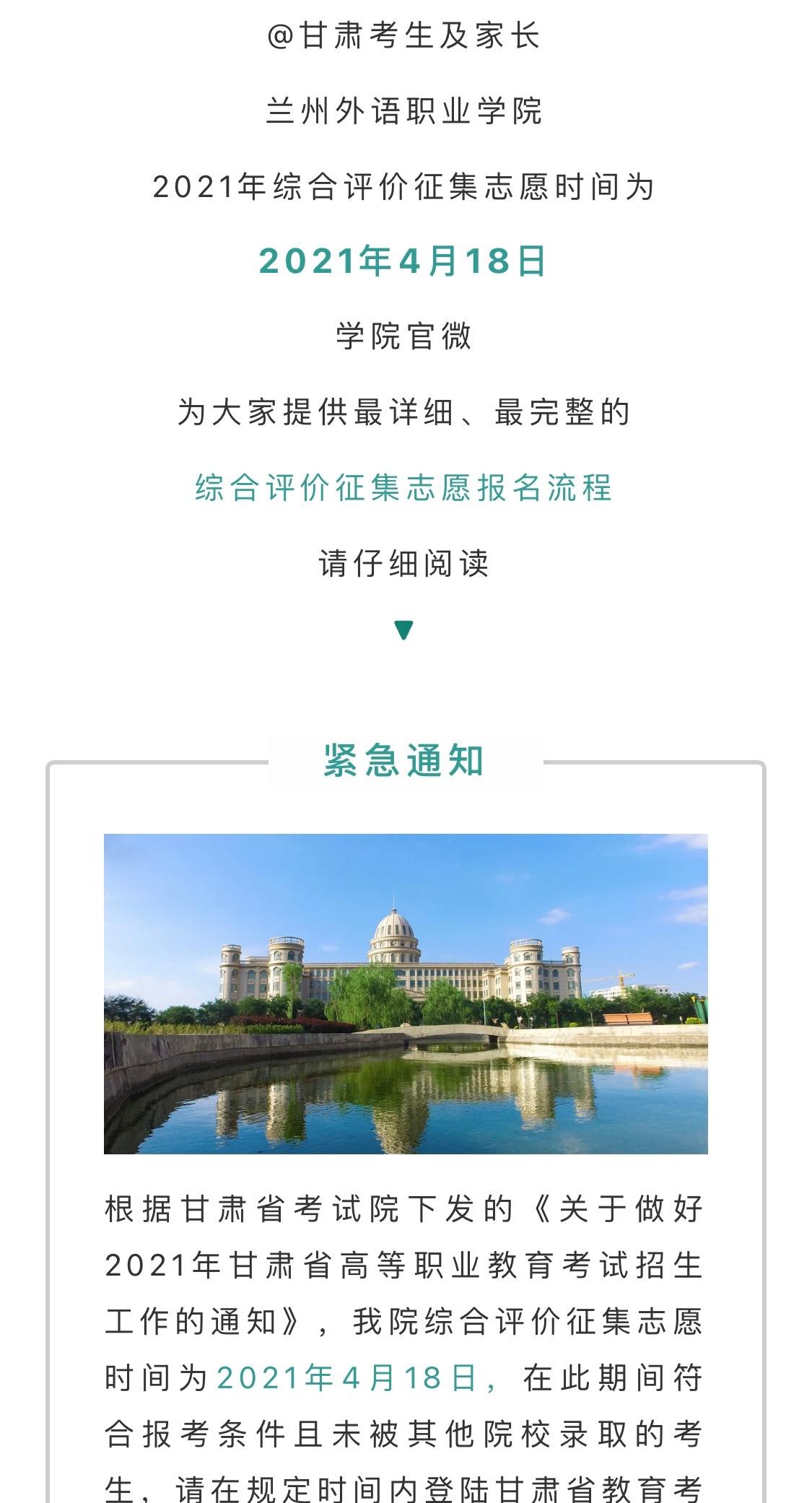Image resolution: width=812 pixels, height=1503 pixels.
Task: Open the campus building photo
Action: pos(406,994)
